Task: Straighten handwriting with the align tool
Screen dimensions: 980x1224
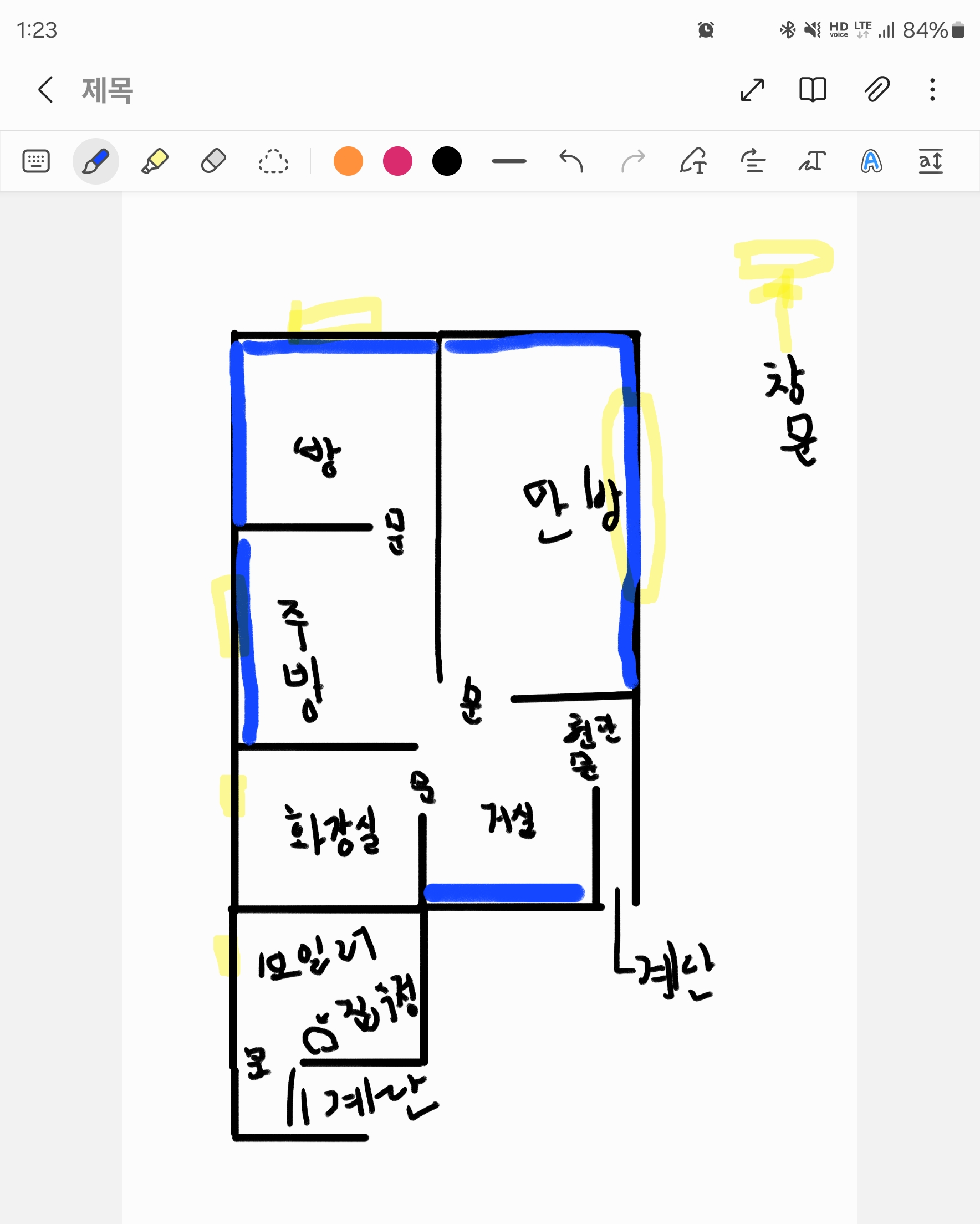Action: pyautogui.click(x=753, y=161)
